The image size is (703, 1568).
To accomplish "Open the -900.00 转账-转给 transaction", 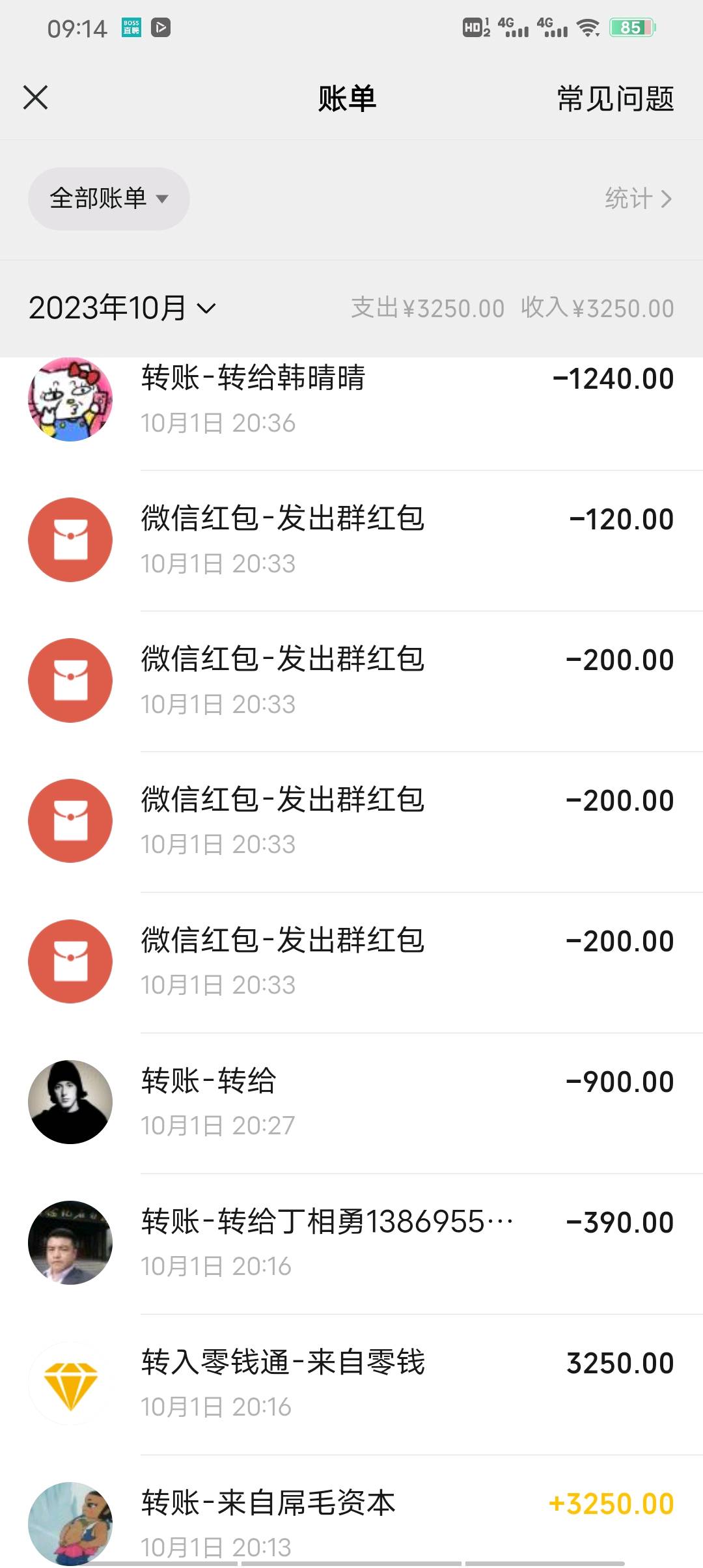I will [351, 1103].
